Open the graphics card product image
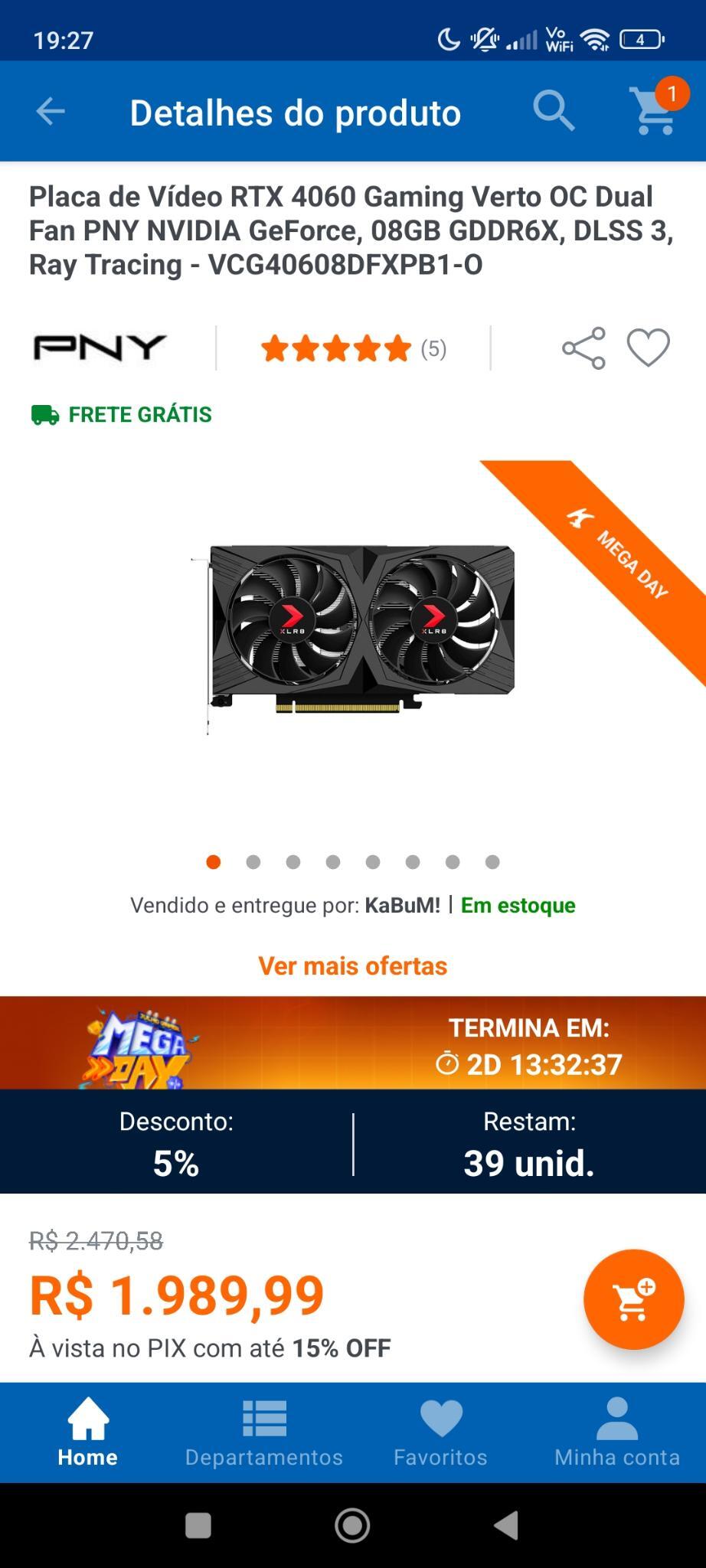Viewport: 706px width, 1568px height. pos(353,639)
